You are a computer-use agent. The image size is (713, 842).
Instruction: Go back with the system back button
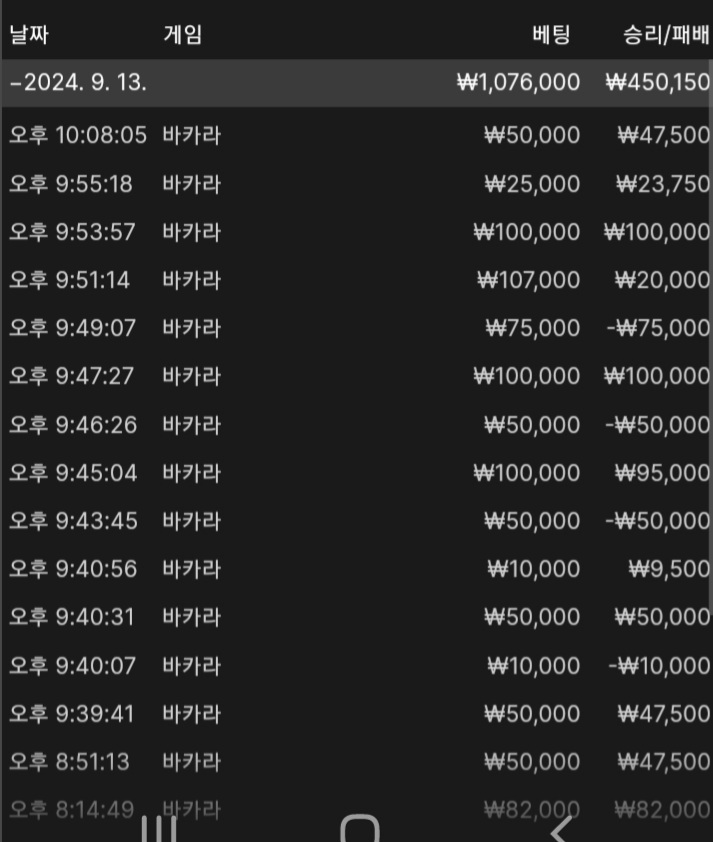pyautogui.click(x=560, y=829)
